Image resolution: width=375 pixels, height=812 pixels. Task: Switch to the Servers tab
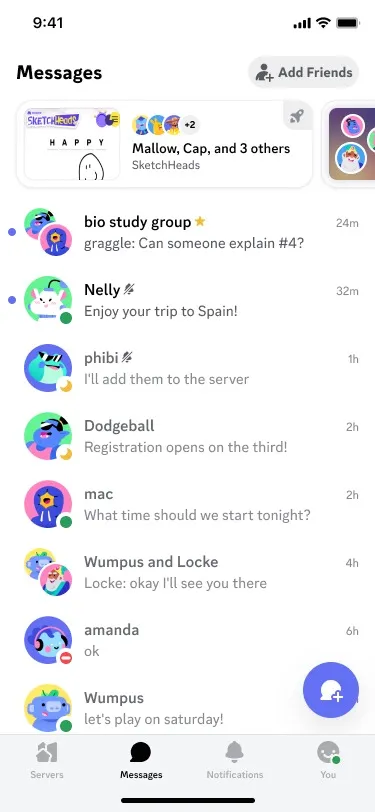(x=47, y=760)
